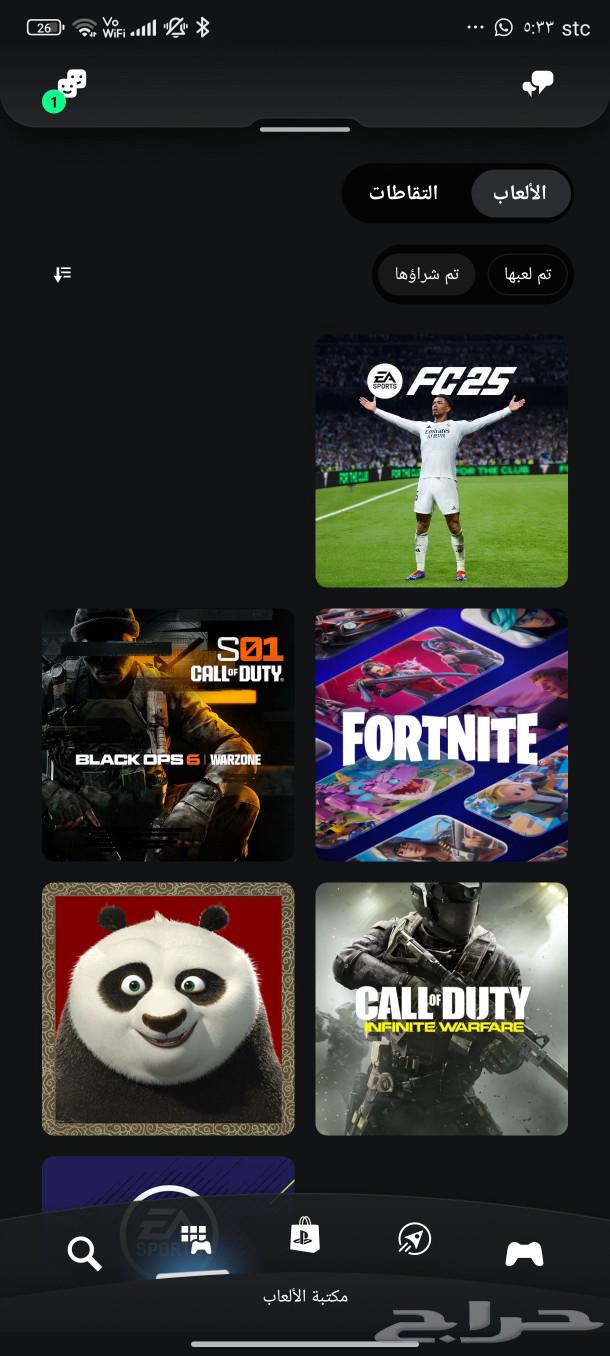
Task: Select the game library tab مكتبة الألعاب
Action: (196, 1240)
